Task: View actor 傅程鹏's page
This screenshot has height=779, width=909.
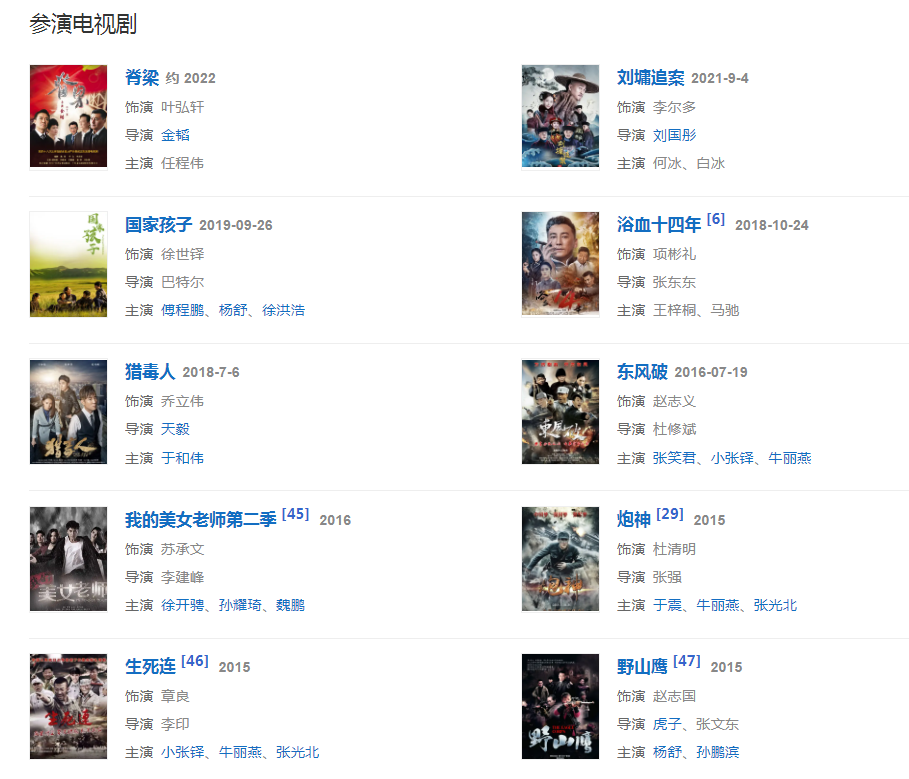Action: pos(181,310)
